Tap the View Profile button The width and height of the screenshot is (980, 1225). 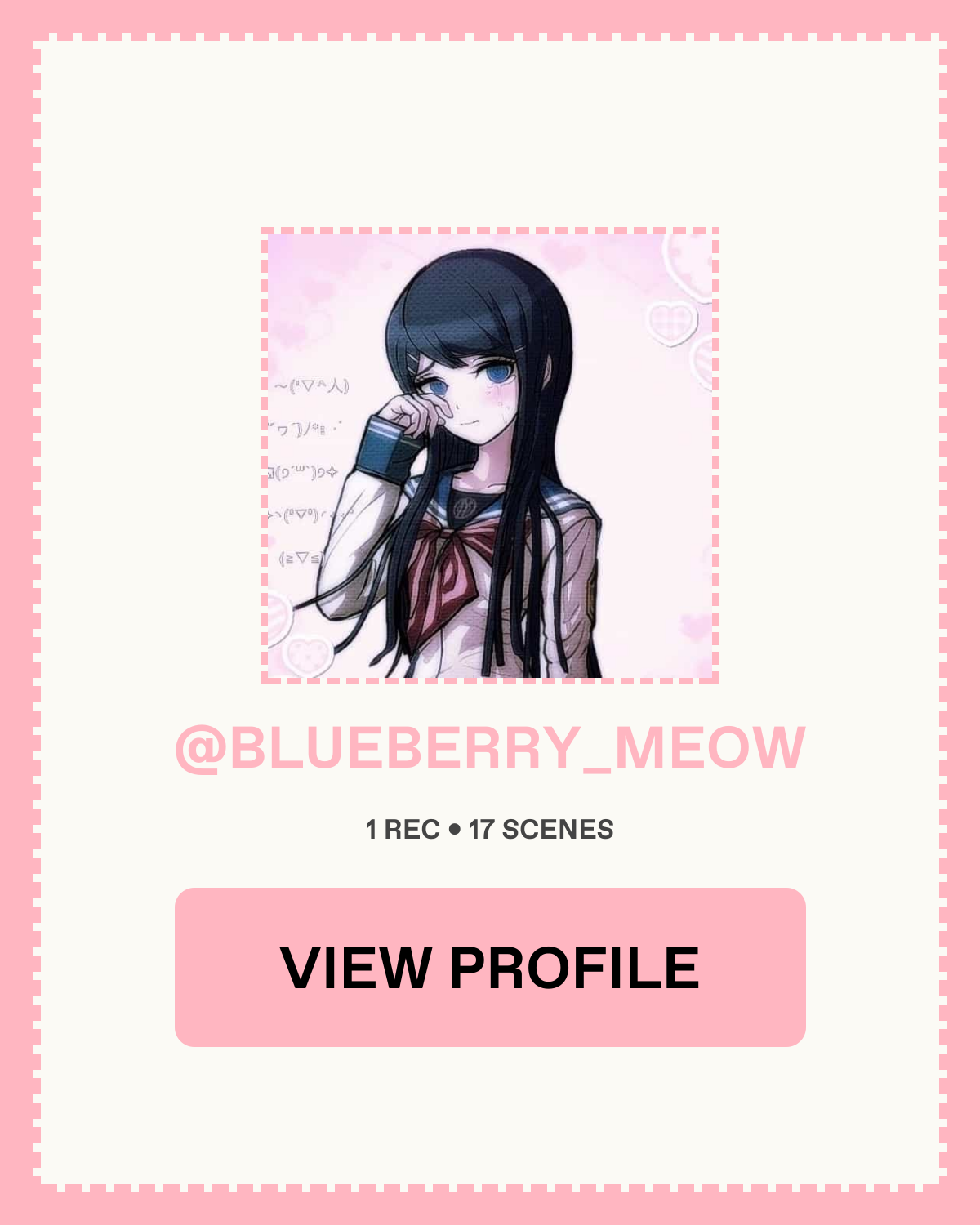coord(490,967)
